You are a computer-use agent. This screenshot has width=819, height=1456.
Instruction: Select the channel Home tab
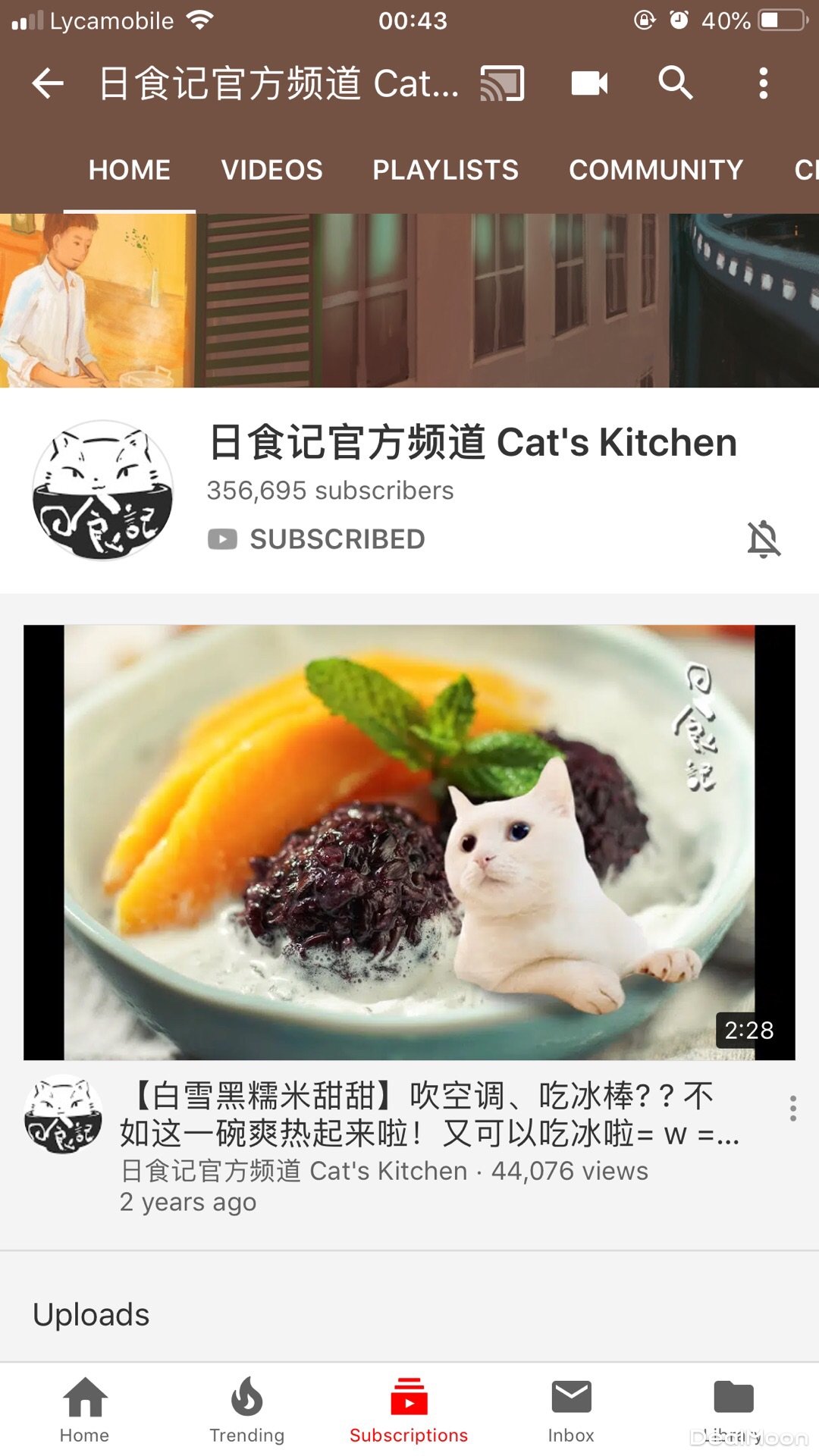pyautogui.click(x=130, y=170)
